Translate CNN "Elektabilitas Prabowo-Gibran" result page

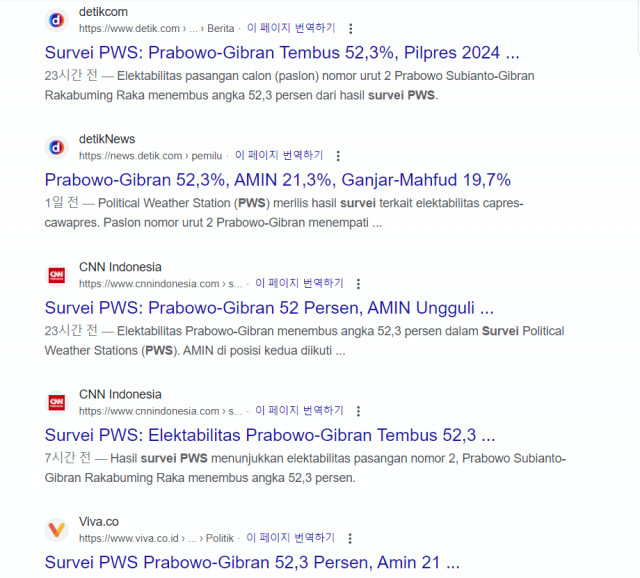click(x=299, y=411)
